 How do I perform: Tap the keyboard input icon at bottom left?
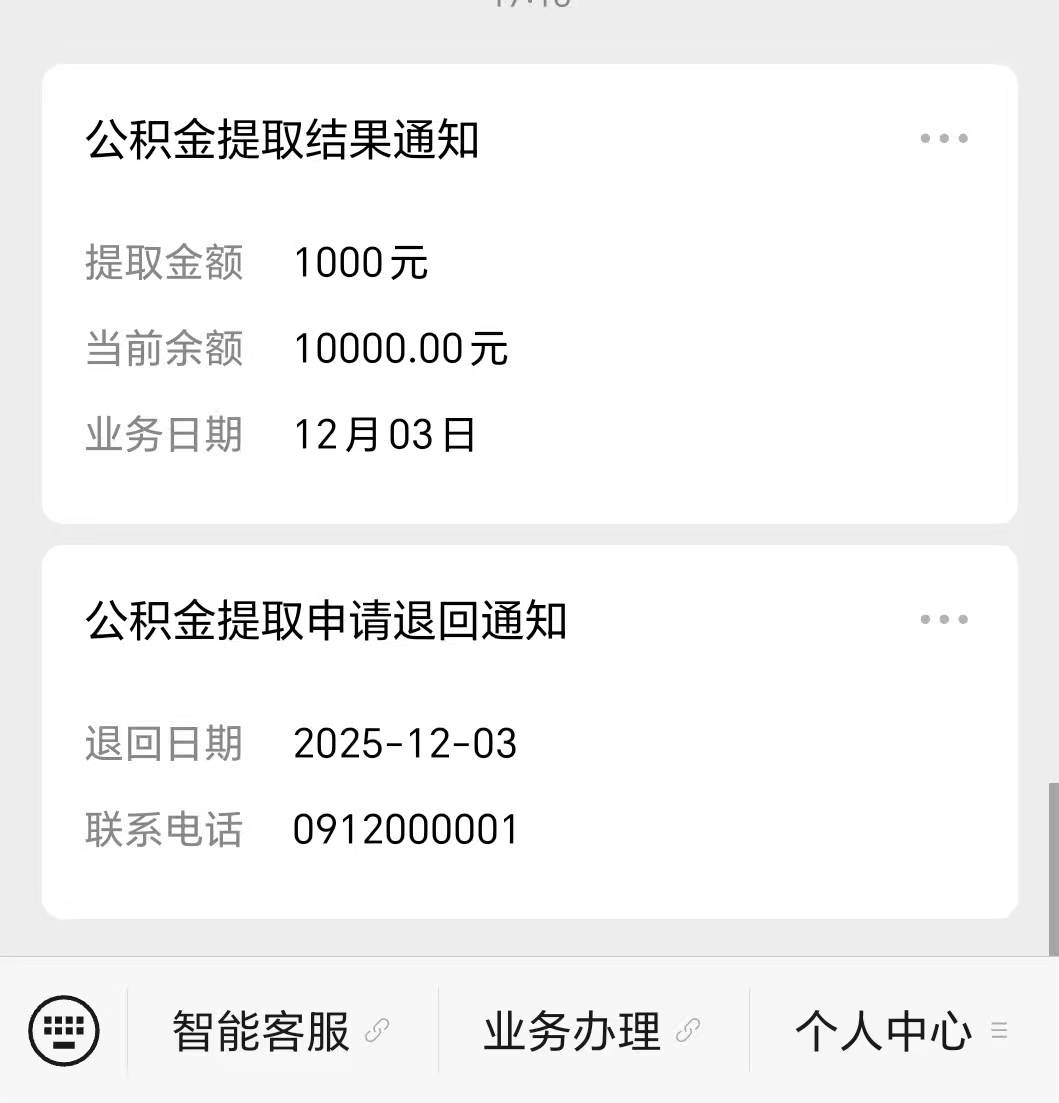tap(63, 1030)
